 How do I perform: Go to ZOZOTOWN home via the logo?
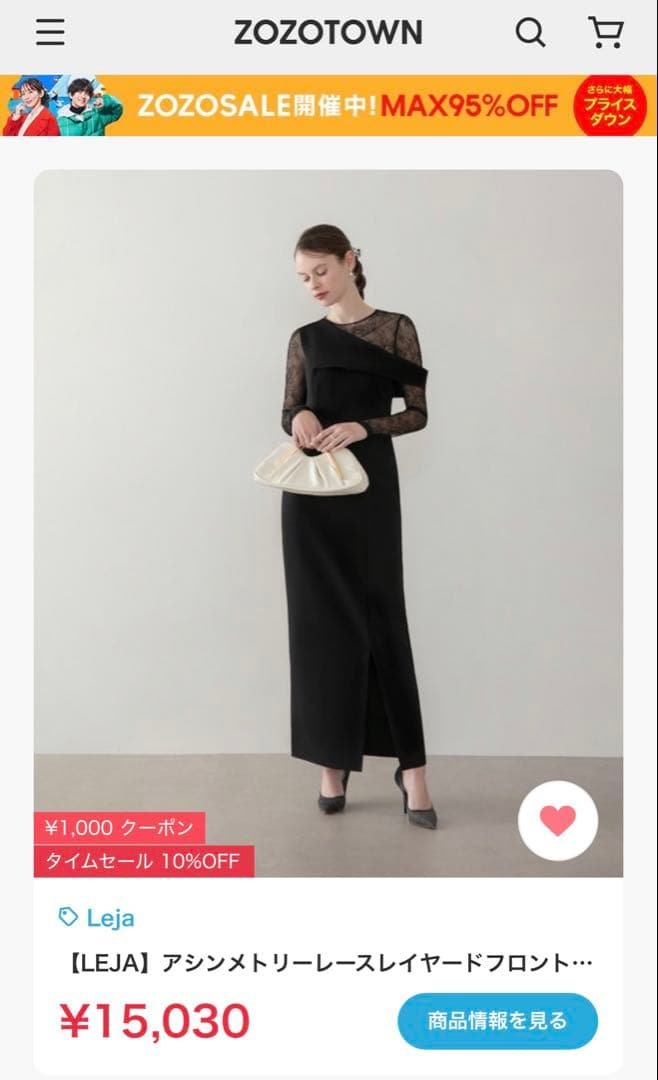(328, 33)
